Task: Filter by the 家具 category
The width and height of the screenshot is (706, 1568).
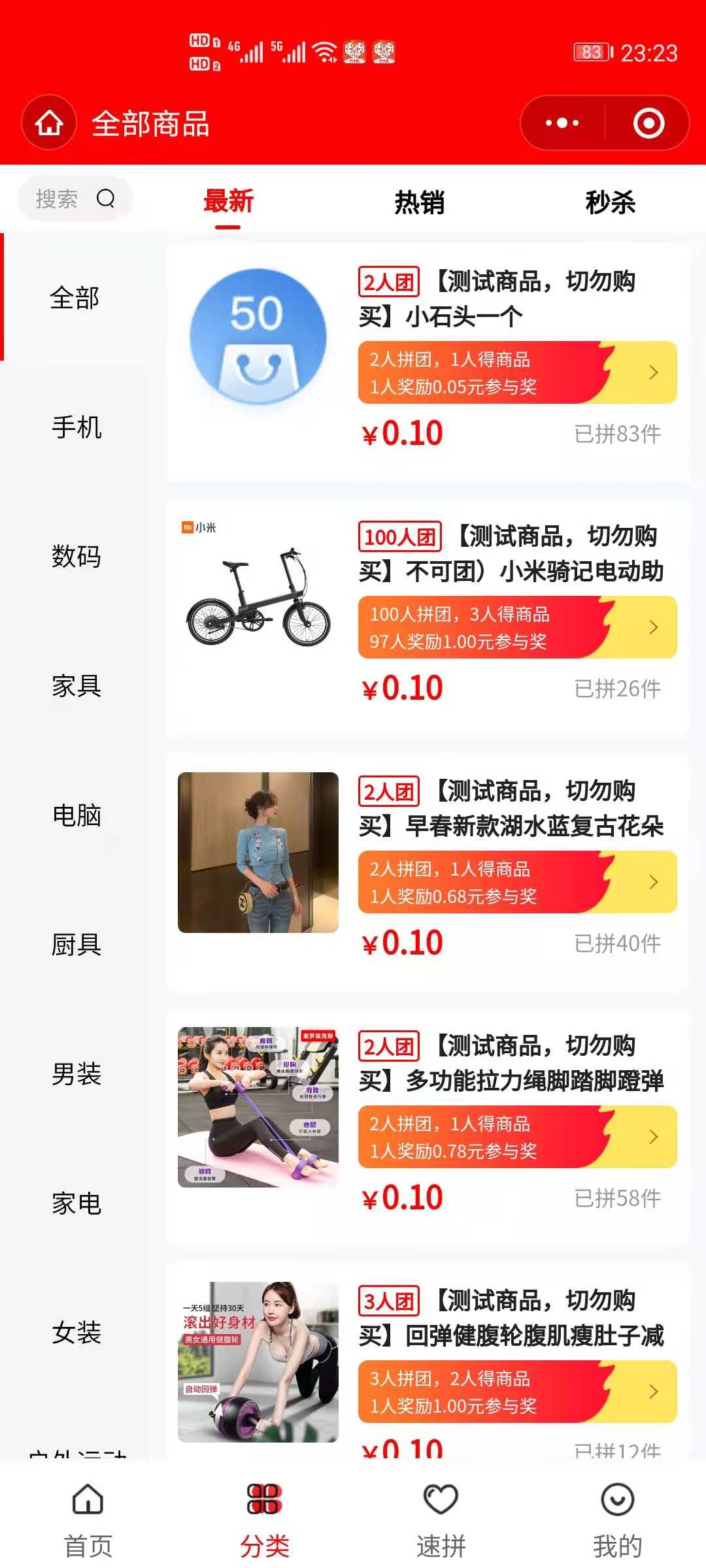Action: [76, 686]
